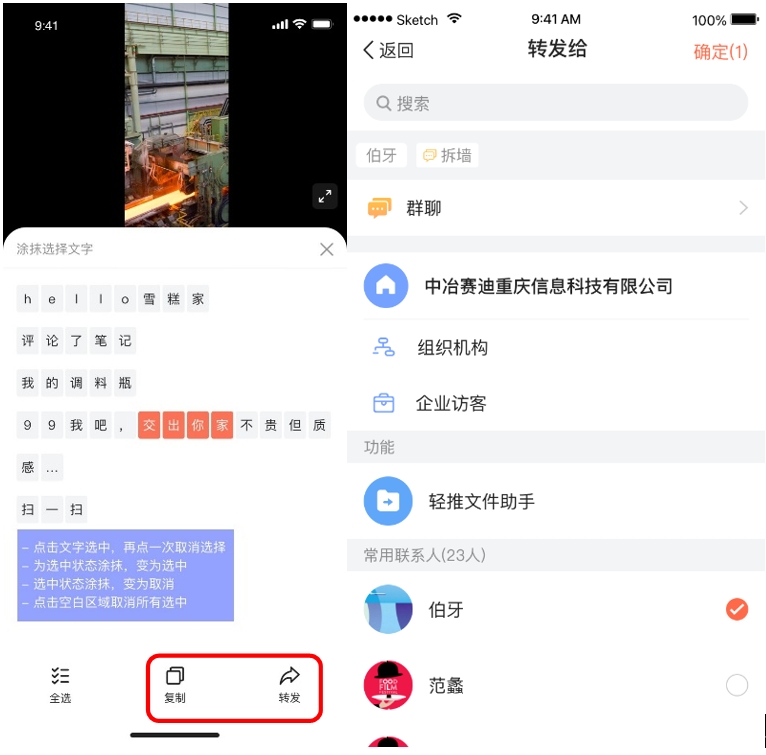Close the text selection panel
766x755 pixels.
tap(326, 250)
